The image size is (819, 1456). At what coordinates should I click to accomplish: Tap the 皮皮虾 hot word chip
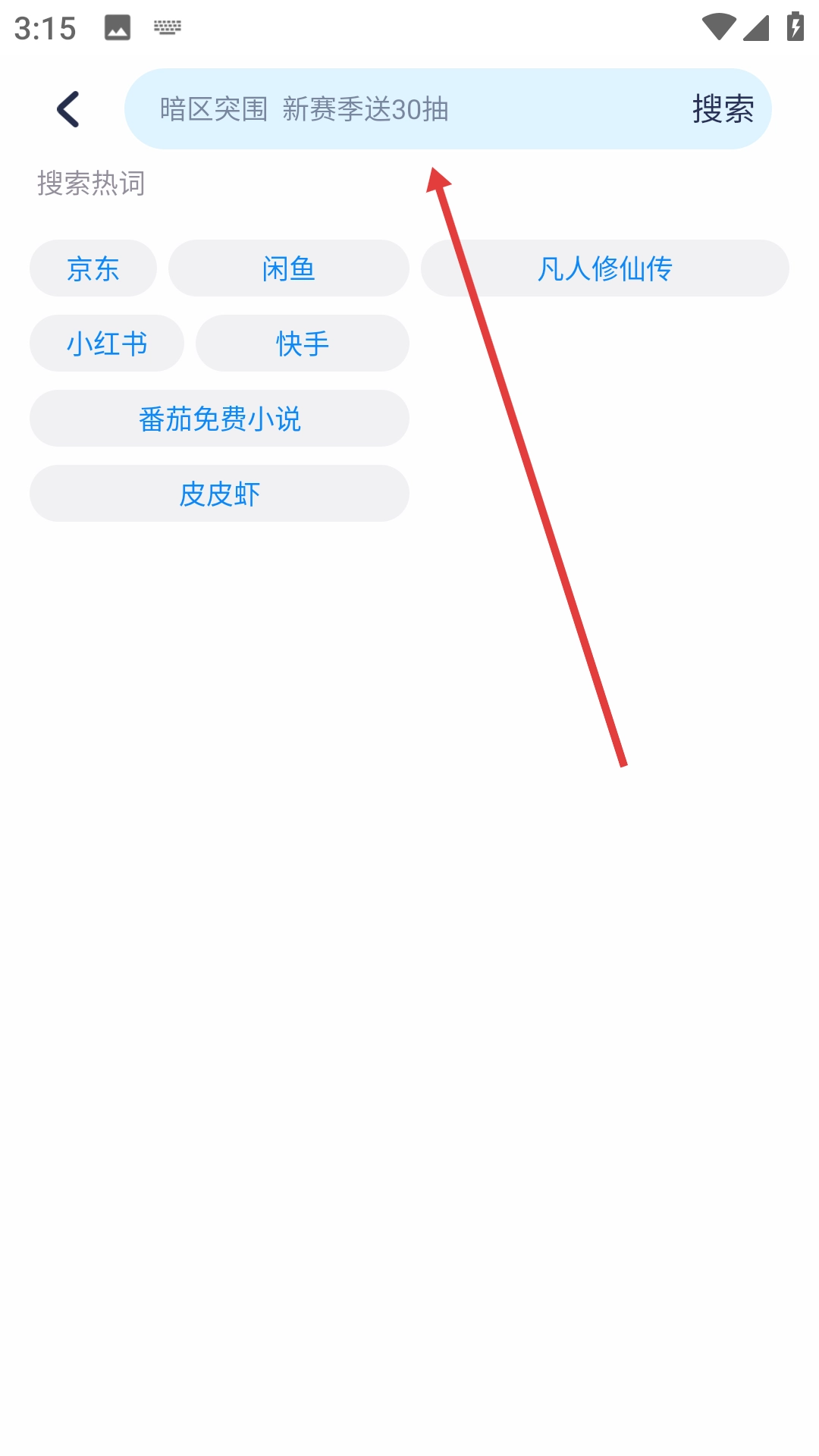pos(219,494)
